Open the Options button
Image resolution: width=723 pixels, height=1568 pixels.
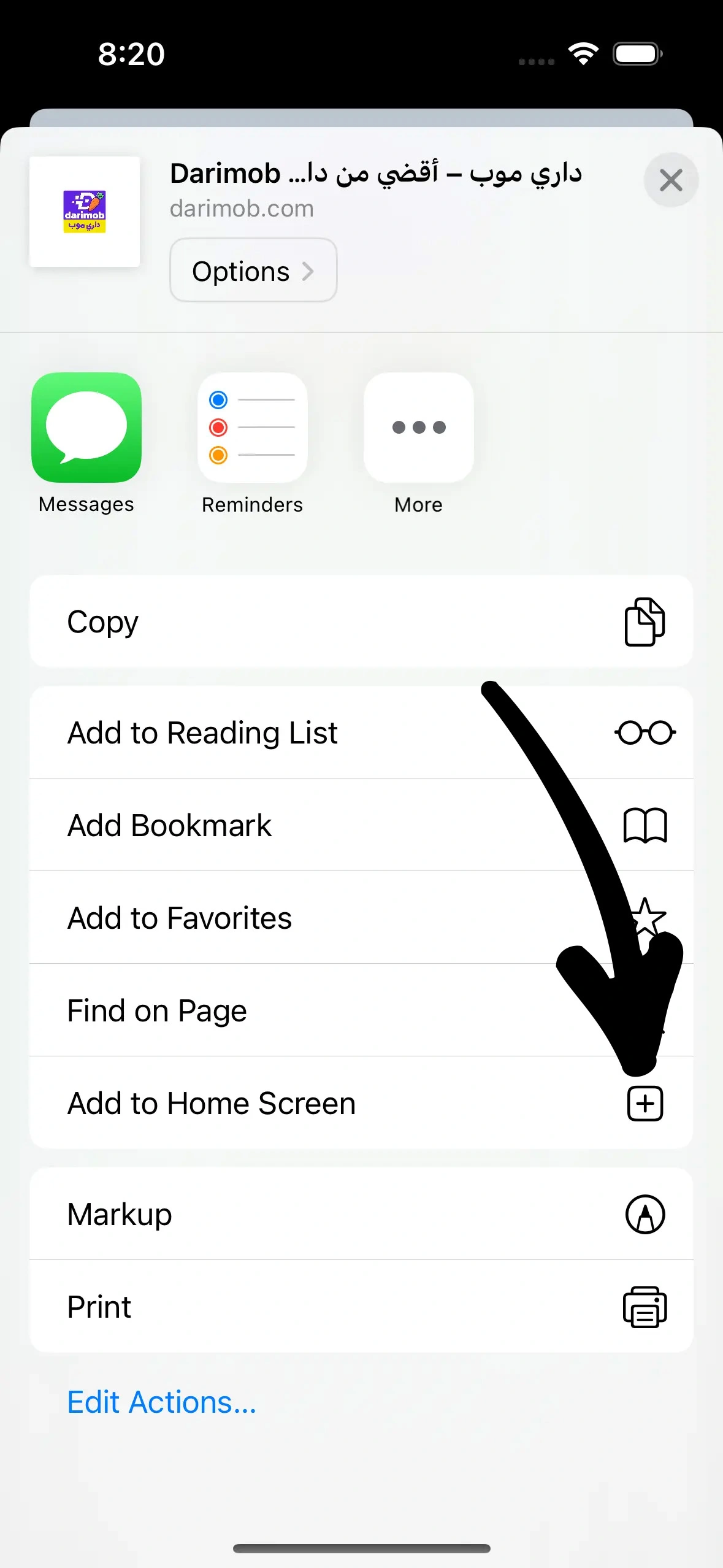[253, 271]
